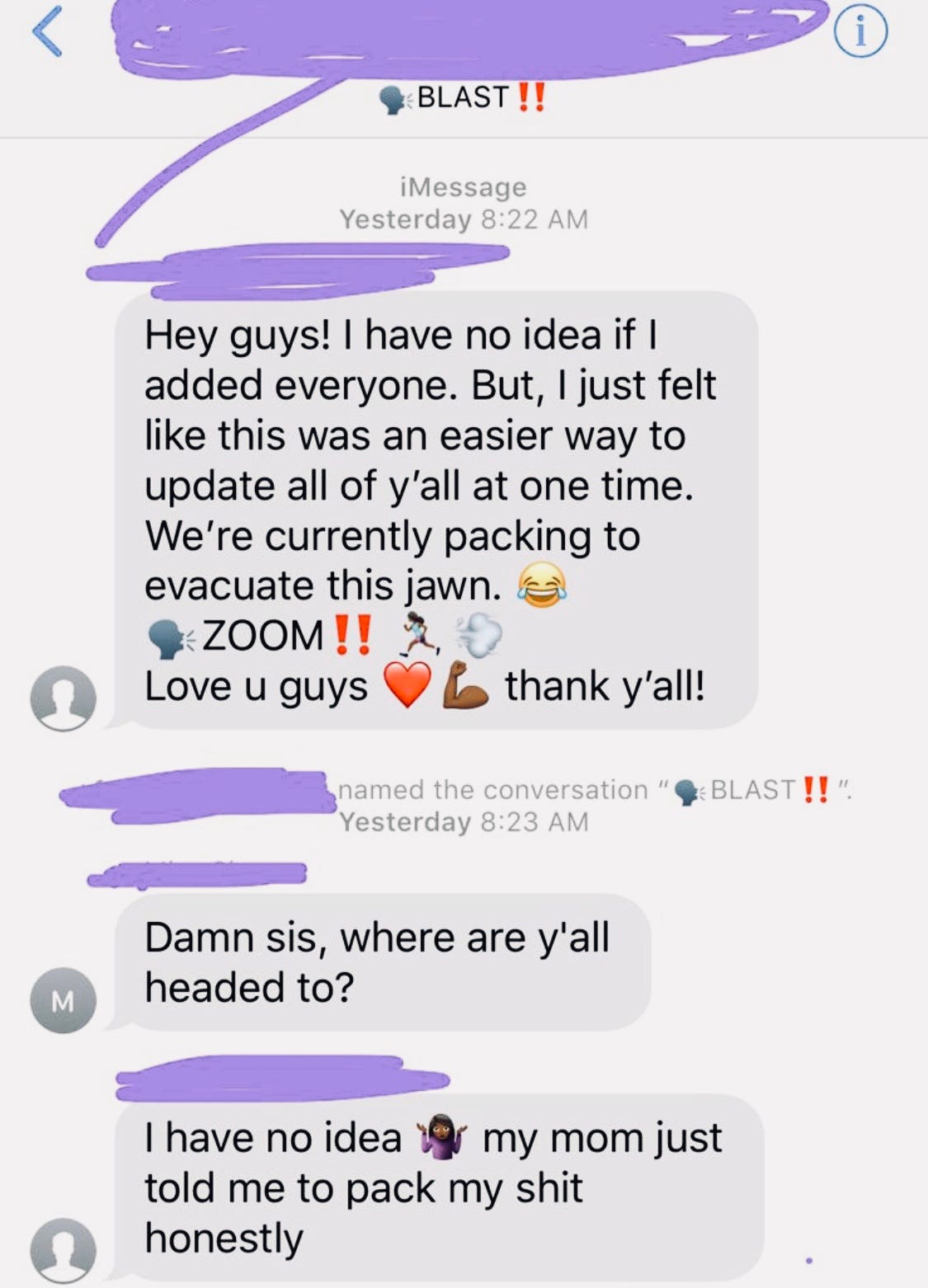Tap the avatar marked M
This screenshot has height=1288, width=928.
63,1000
